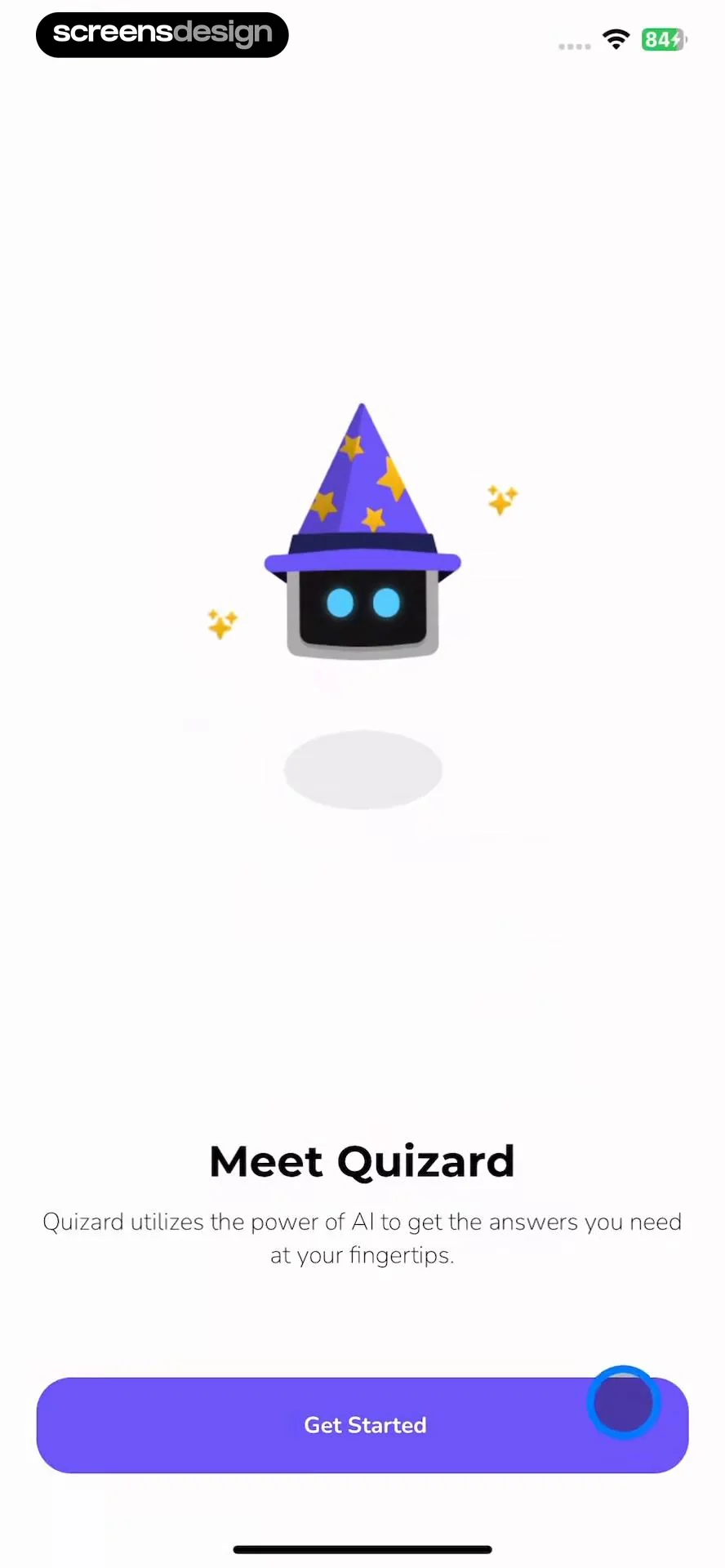Tap the charging bolt on the battery
725x1568 pixels.
[x=678, y=39]
